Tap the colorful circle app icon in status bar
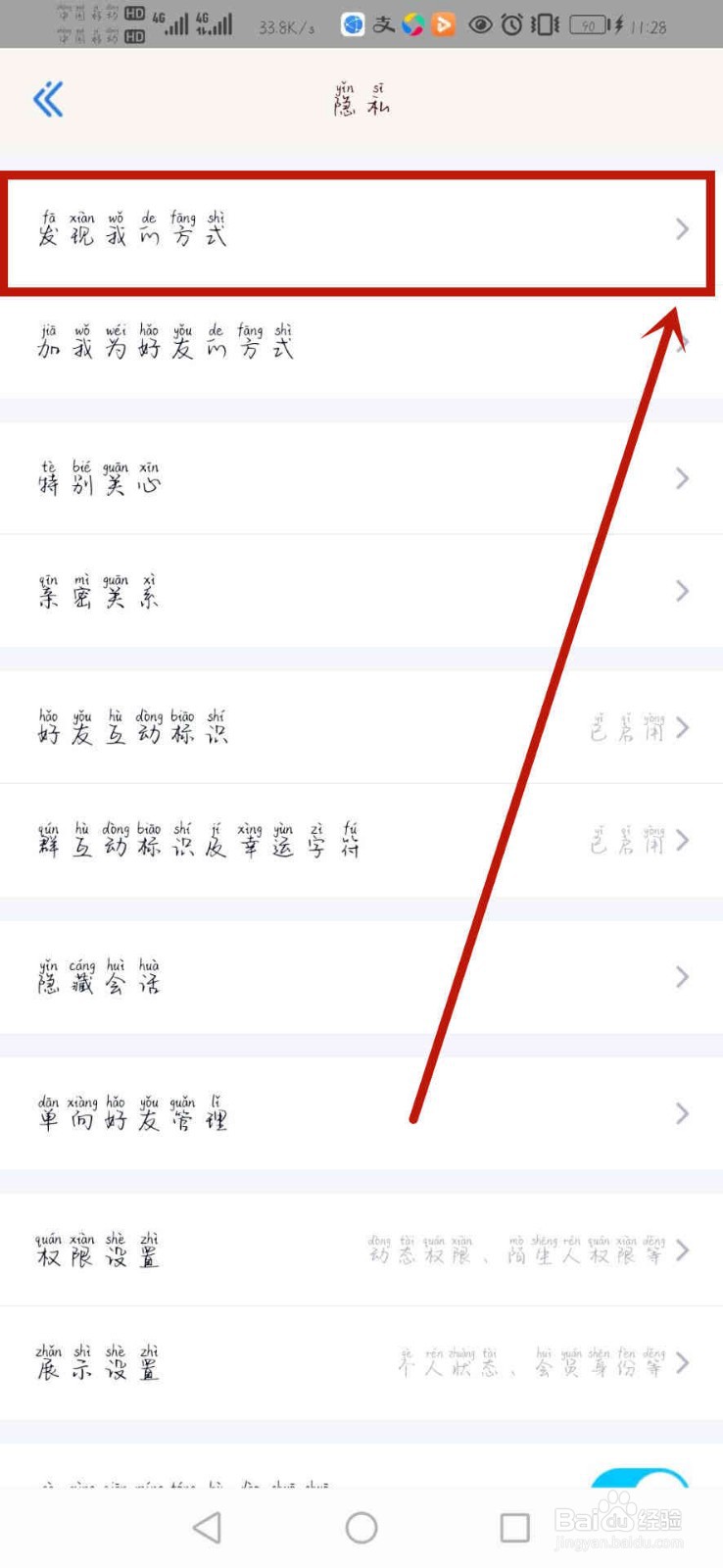 pos(411,24)
